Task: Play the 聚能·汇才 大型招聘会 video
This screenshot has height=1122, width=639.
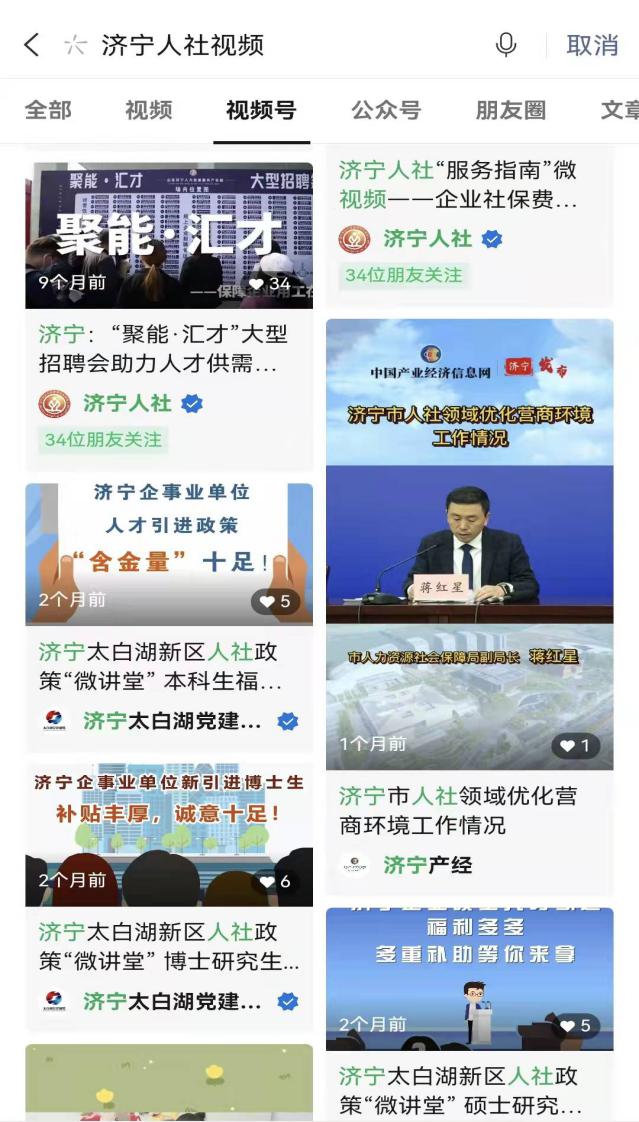Action: (169, 236)
